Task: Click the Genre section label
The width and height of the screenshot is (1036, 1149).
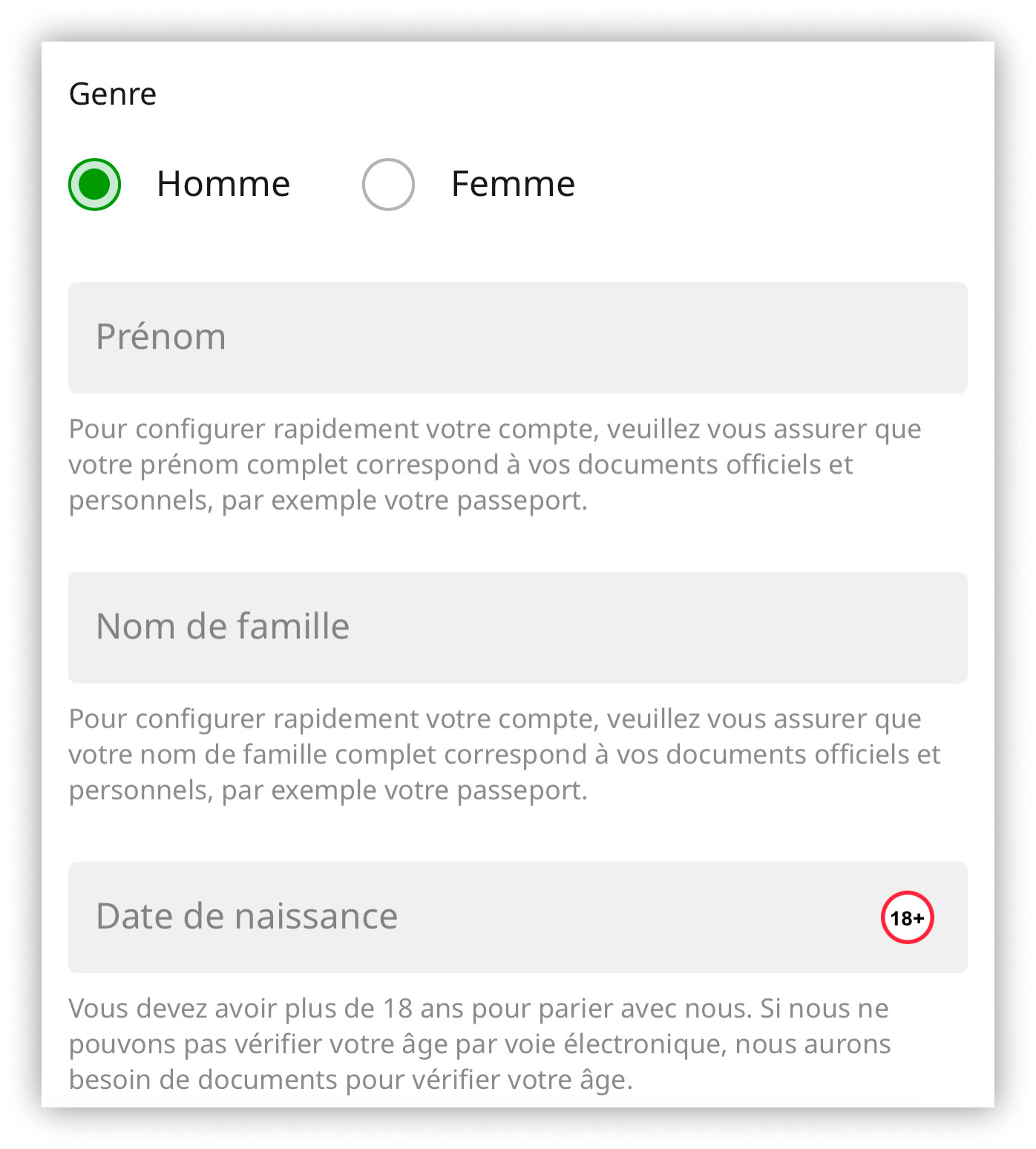Action: [113, 94]
